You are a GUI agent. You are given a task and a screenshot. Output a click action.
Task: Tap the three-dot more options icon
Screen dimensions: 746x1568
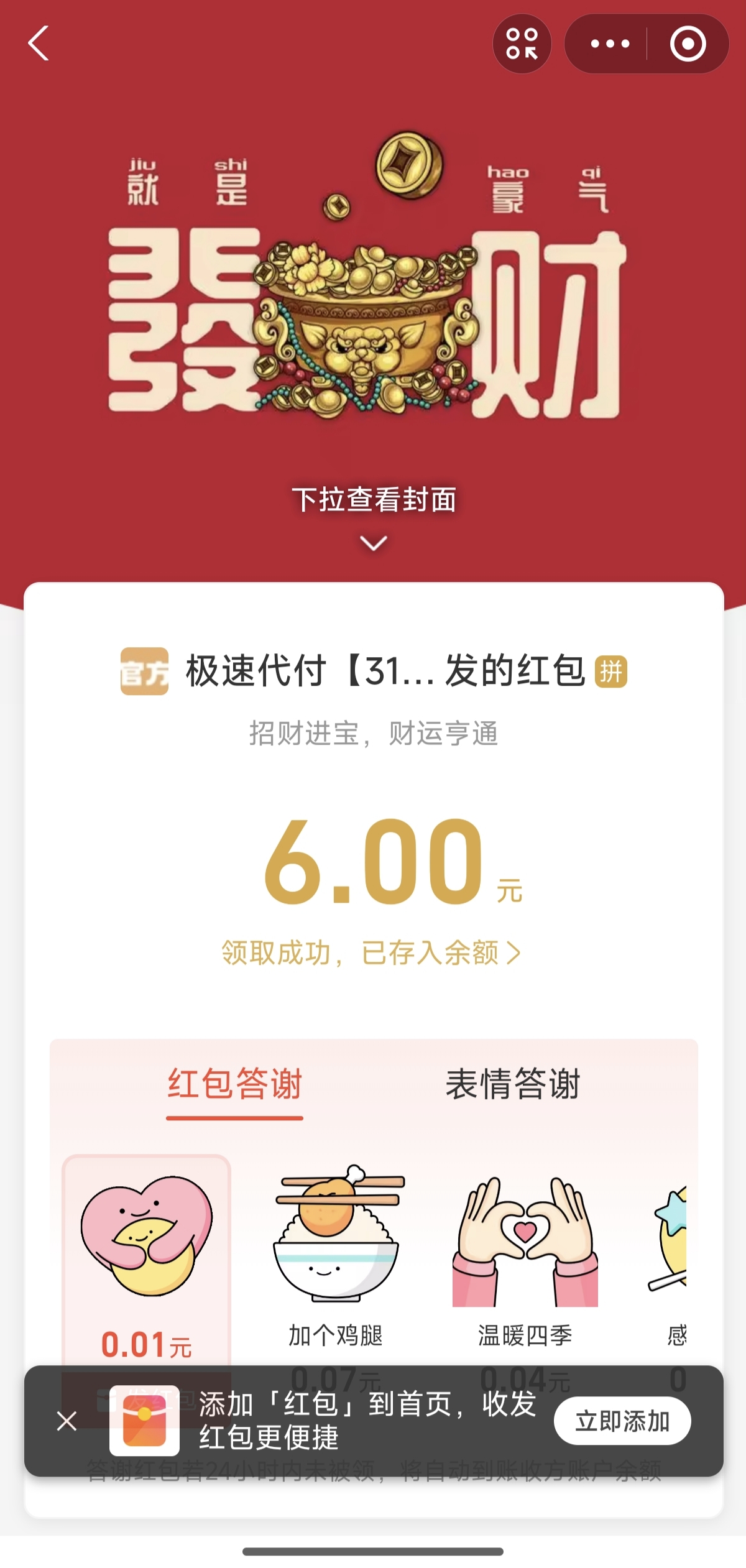click(610, 44)
